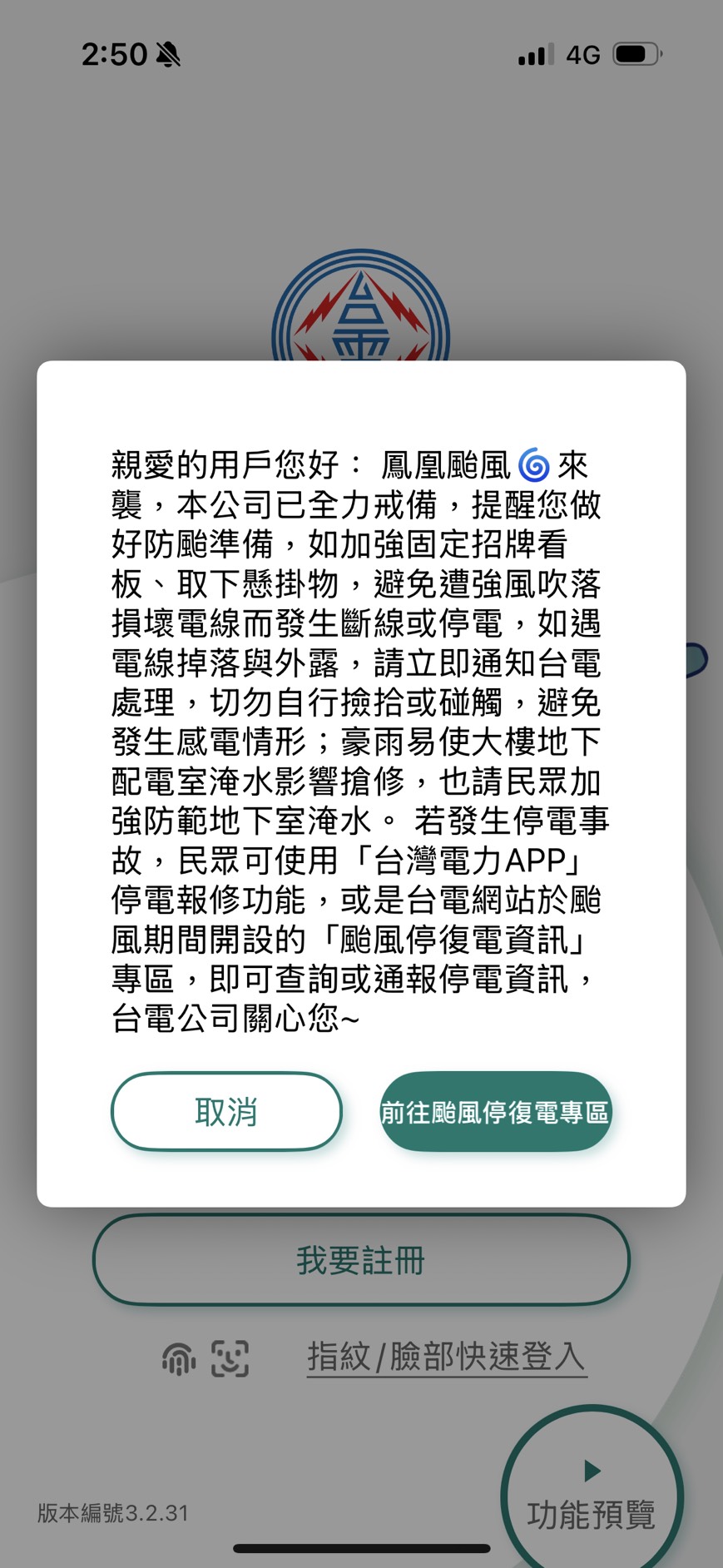Tap the muted notification bell in status bar
Image resolution: width=723 pixels, height=1568 pixels.
169,53
